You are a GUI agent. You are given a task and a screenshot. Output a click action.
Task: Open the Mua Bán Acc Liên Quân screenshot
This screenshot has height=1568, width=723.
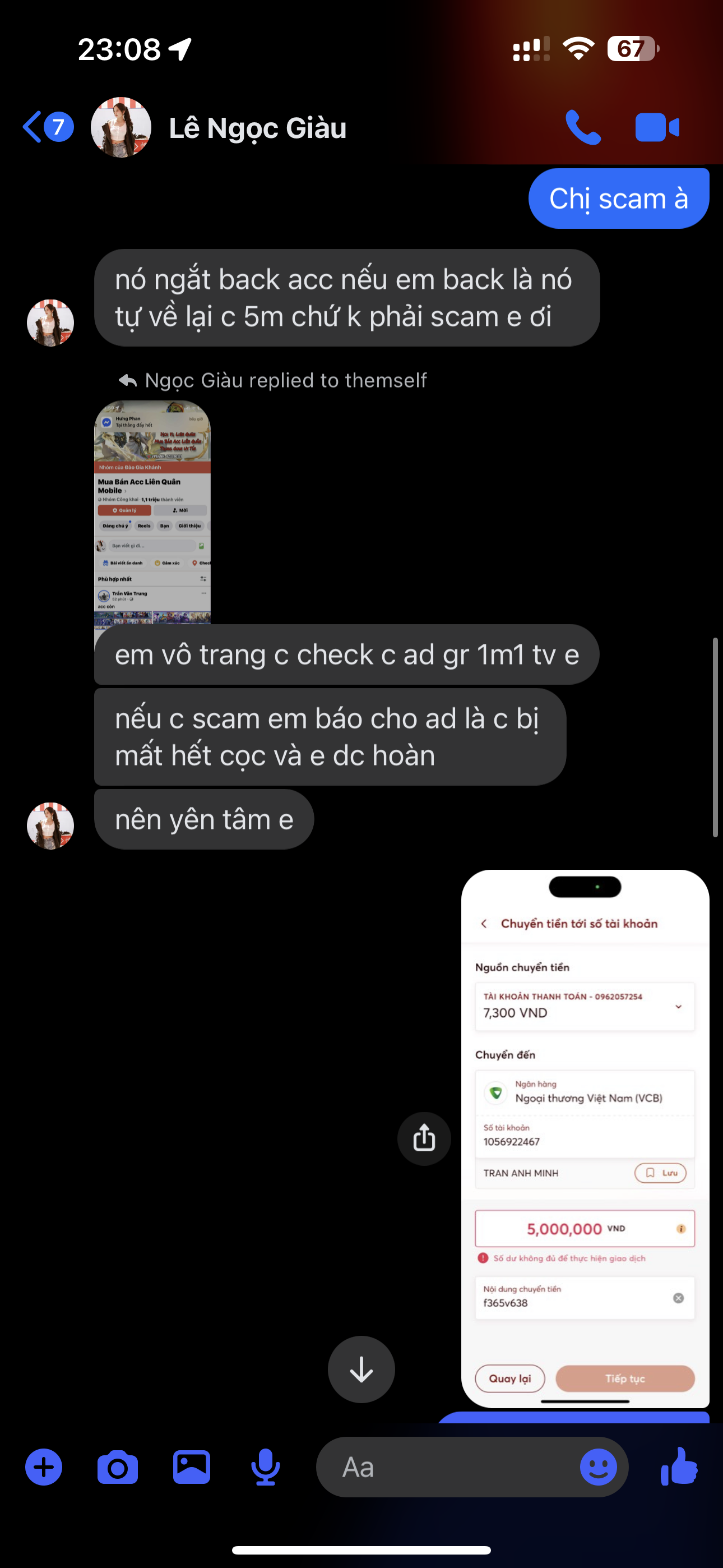[152, 511]
